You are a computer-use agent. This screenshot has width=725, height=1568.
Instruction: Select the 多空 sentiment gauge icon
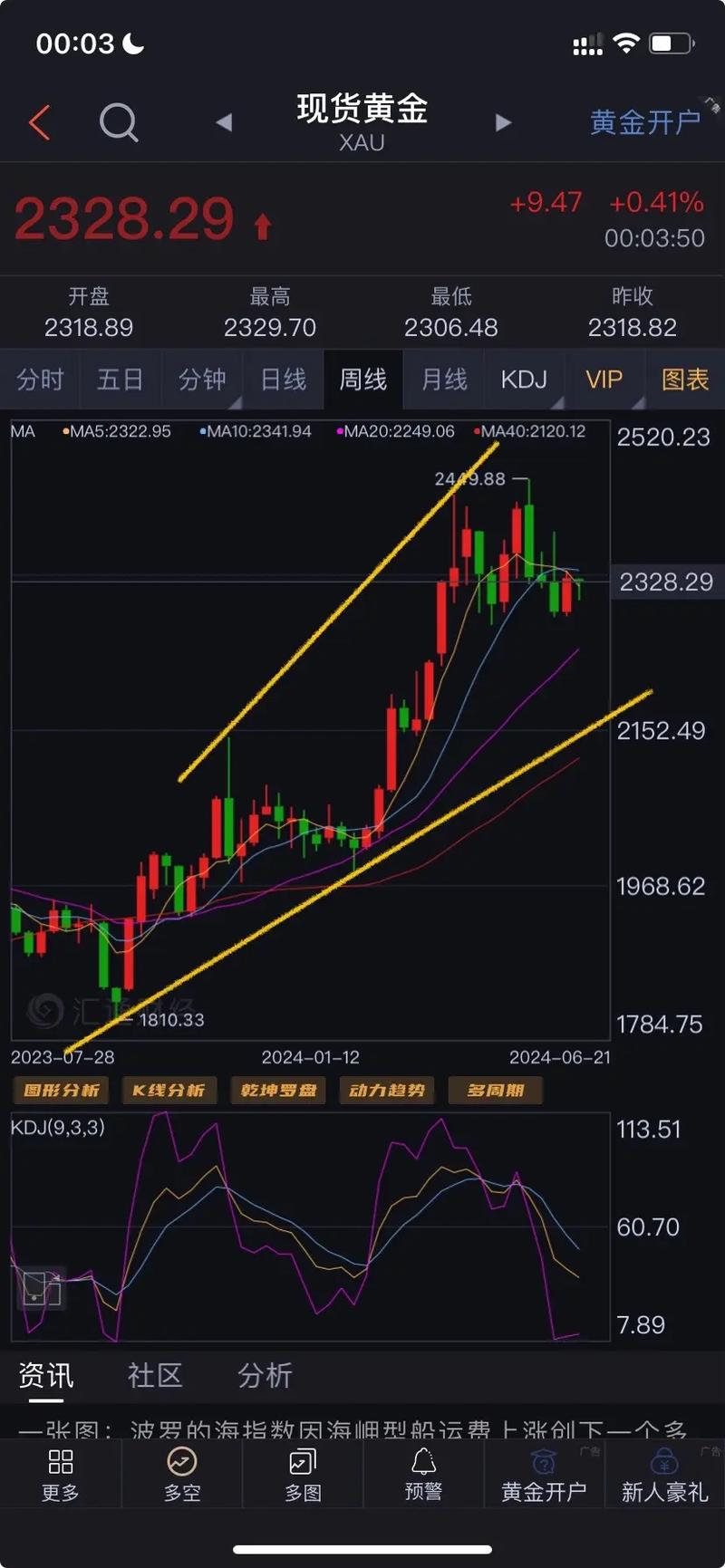(x=180, y=1462)
